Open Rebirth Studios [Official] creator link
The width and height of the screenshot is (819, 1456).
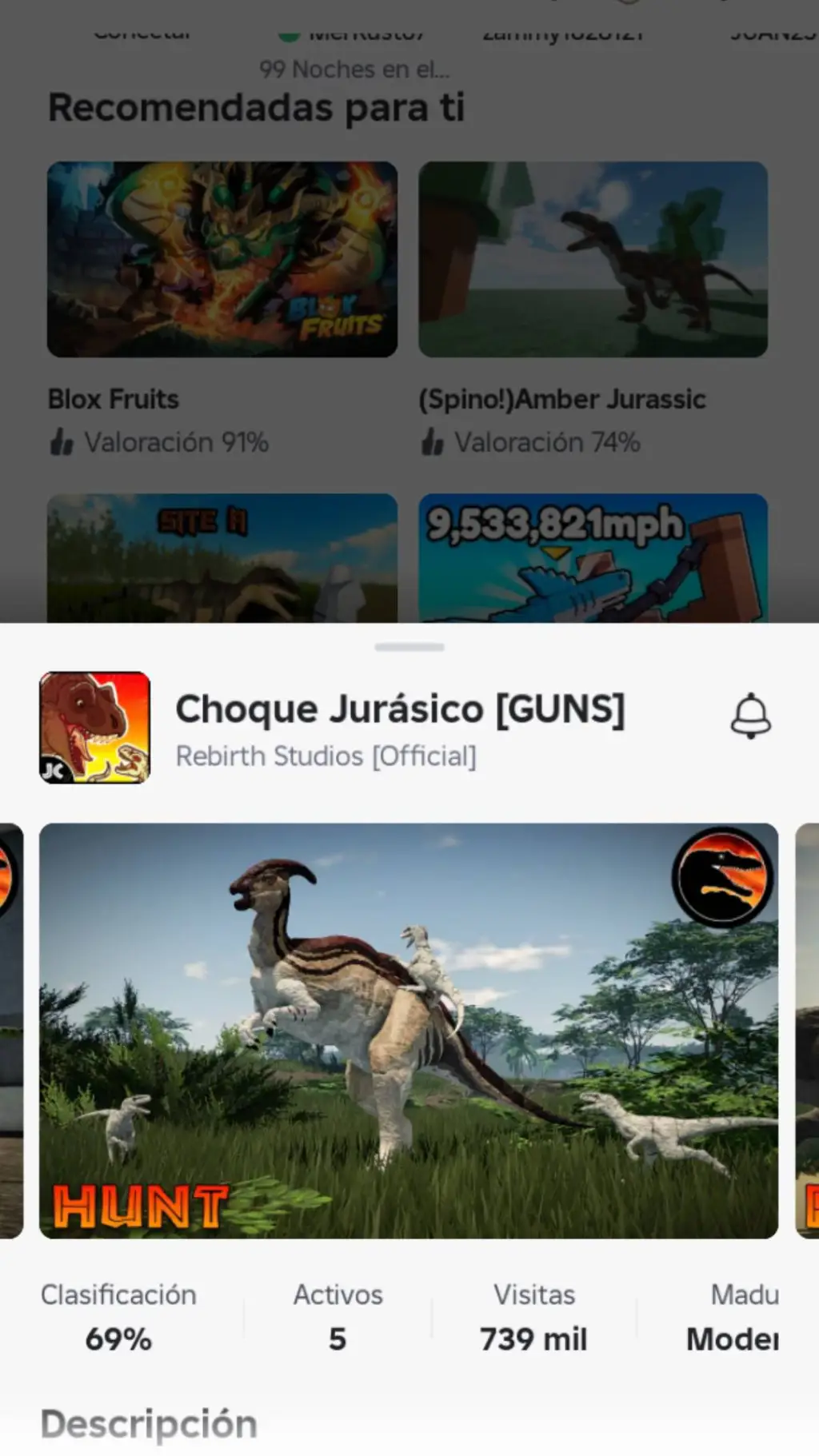pos(326,756)
